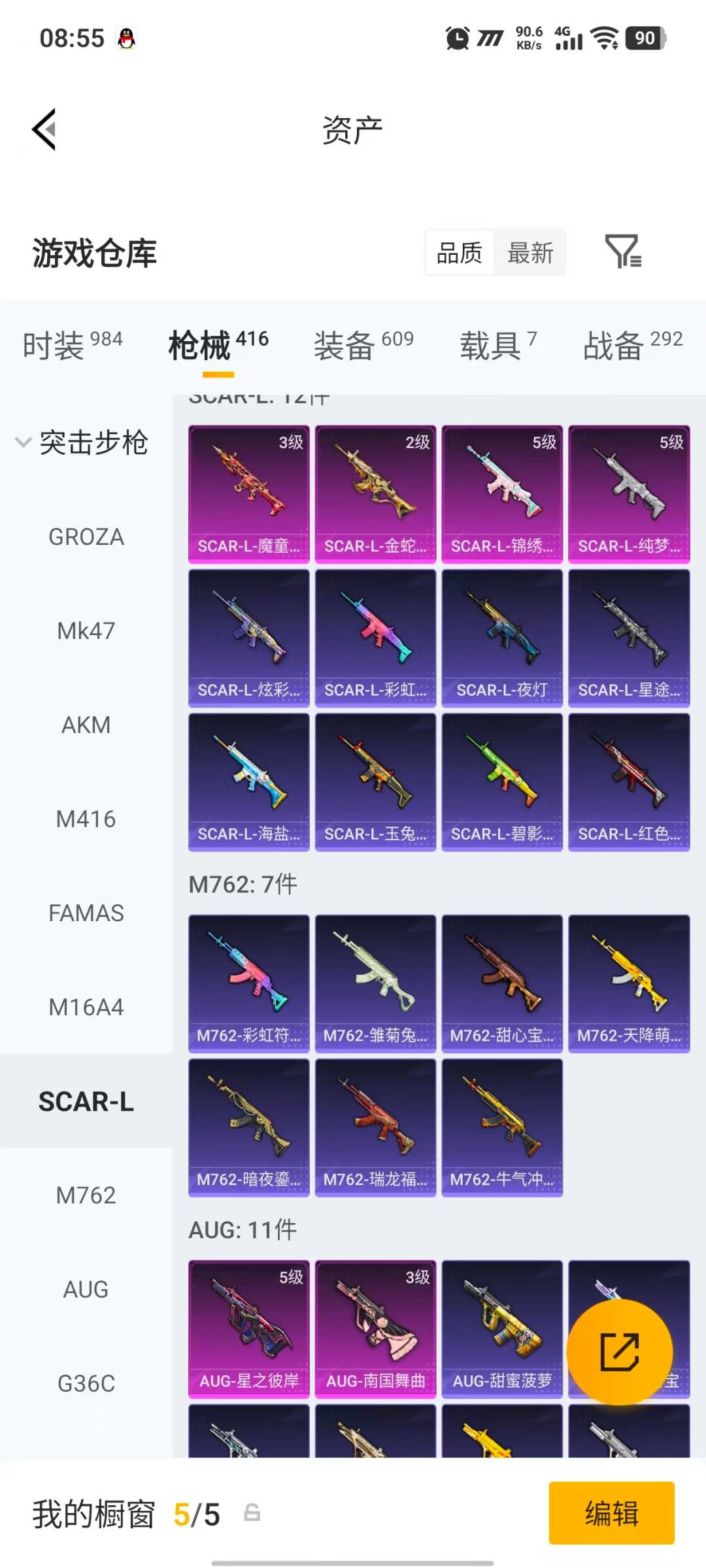
Task: Go back from the 资产 page
Action: point(44,129)
